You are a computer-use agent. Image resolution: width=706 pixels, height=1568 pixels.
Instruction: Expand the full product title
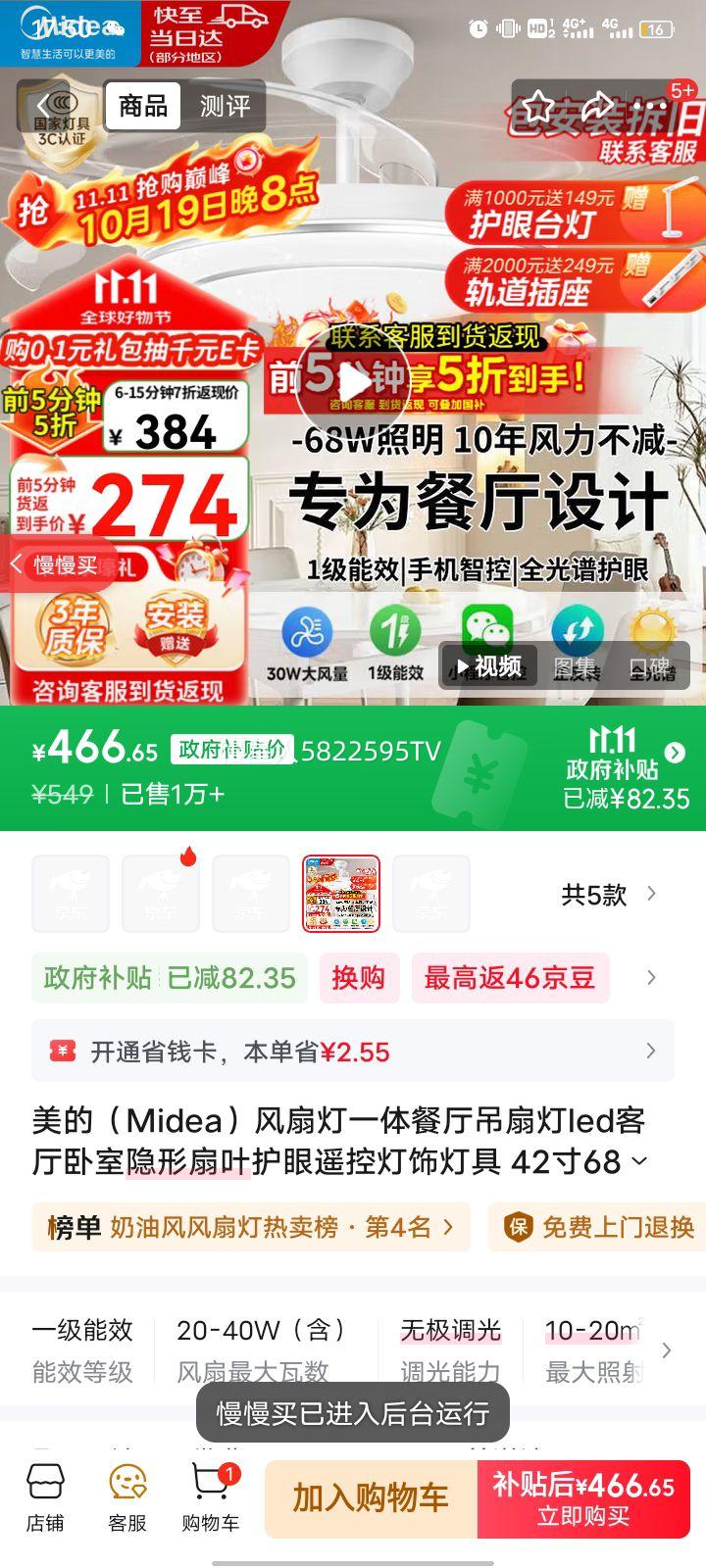[x=638, y=1162]
